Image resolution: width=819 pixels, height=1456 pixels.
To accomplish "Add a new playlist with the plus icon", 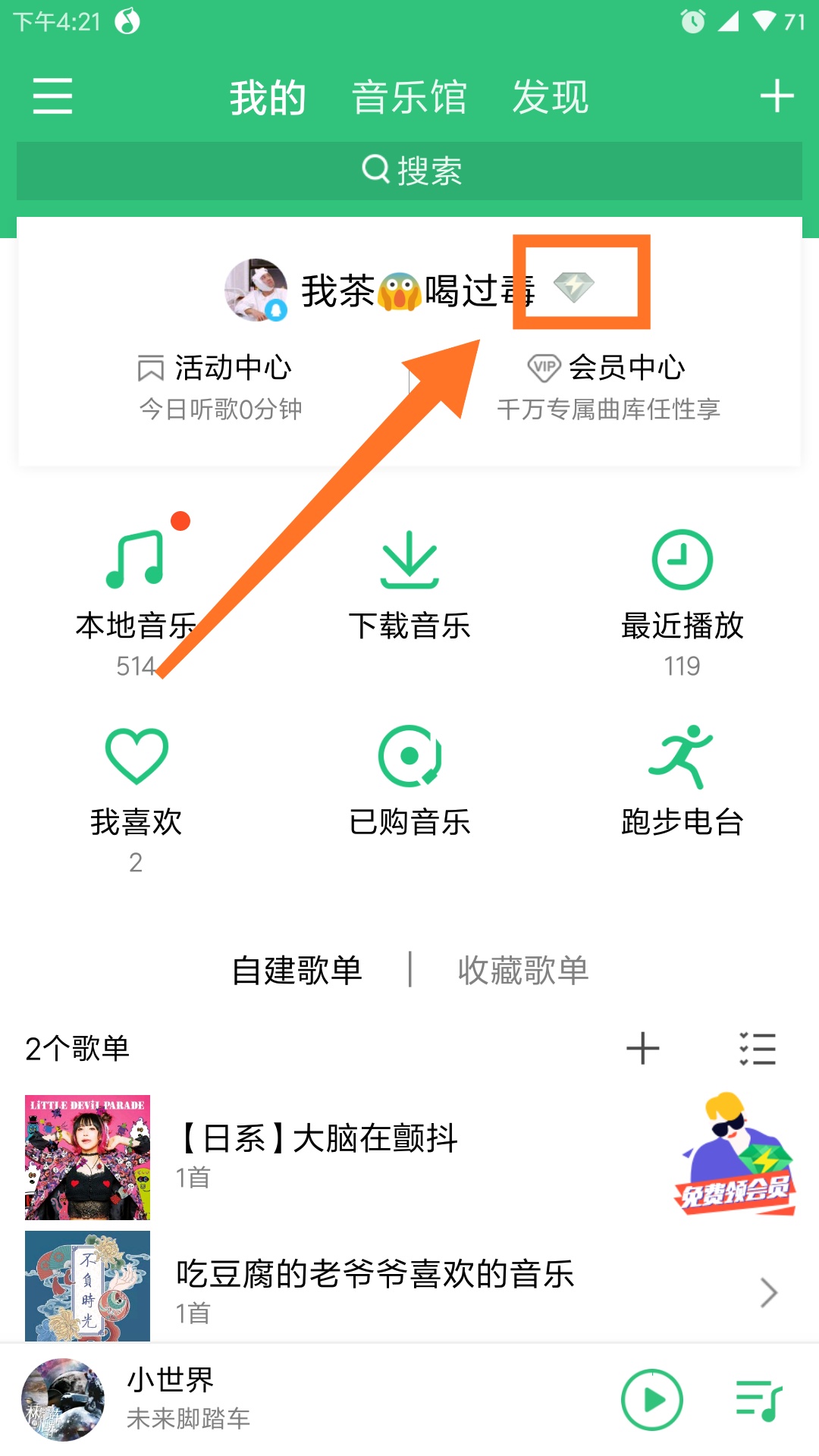I will [643, 1049].
